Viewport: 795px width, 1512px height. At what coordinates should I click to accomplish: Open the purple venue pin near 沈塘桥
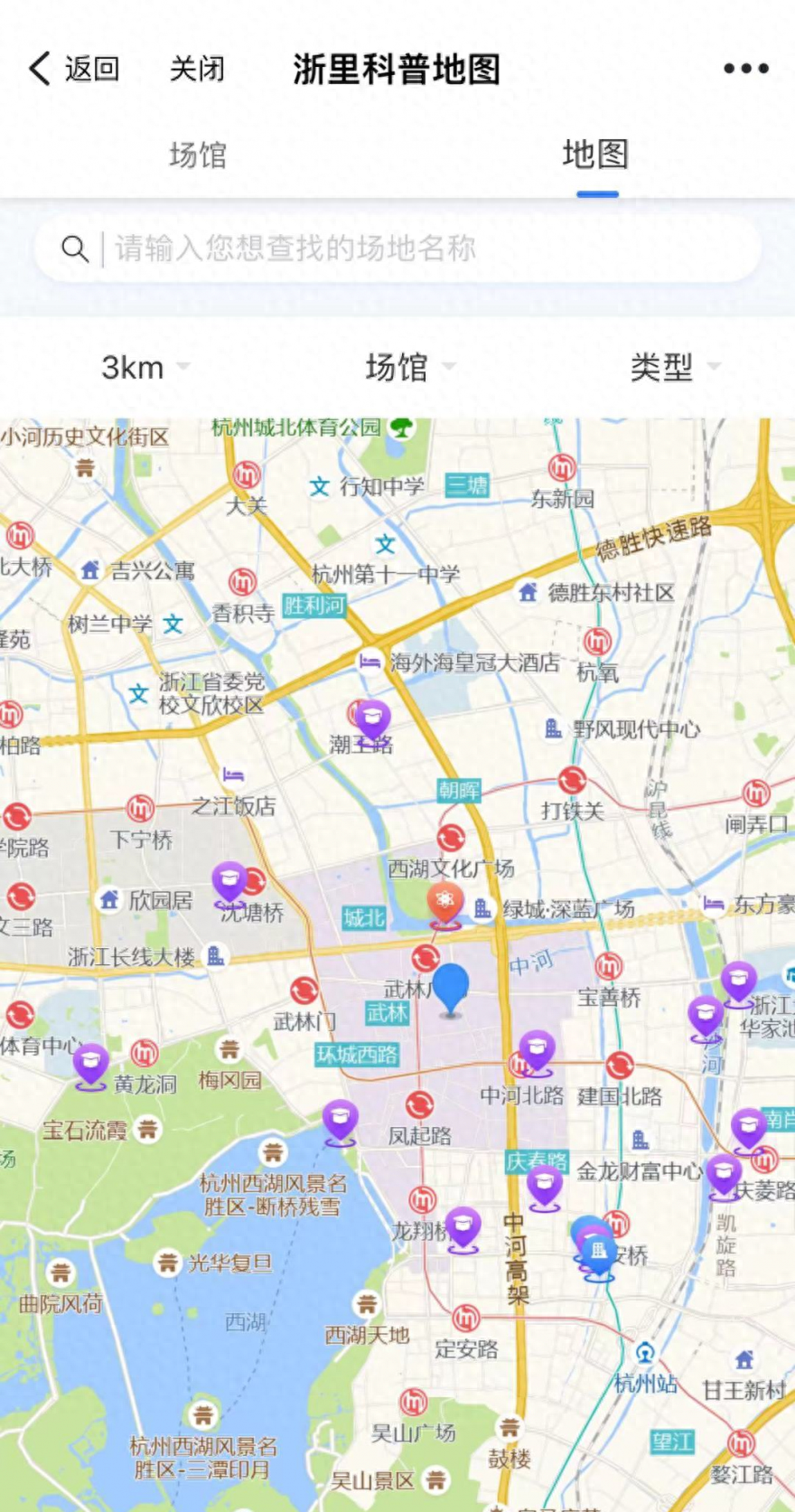[x=229, y=882]
